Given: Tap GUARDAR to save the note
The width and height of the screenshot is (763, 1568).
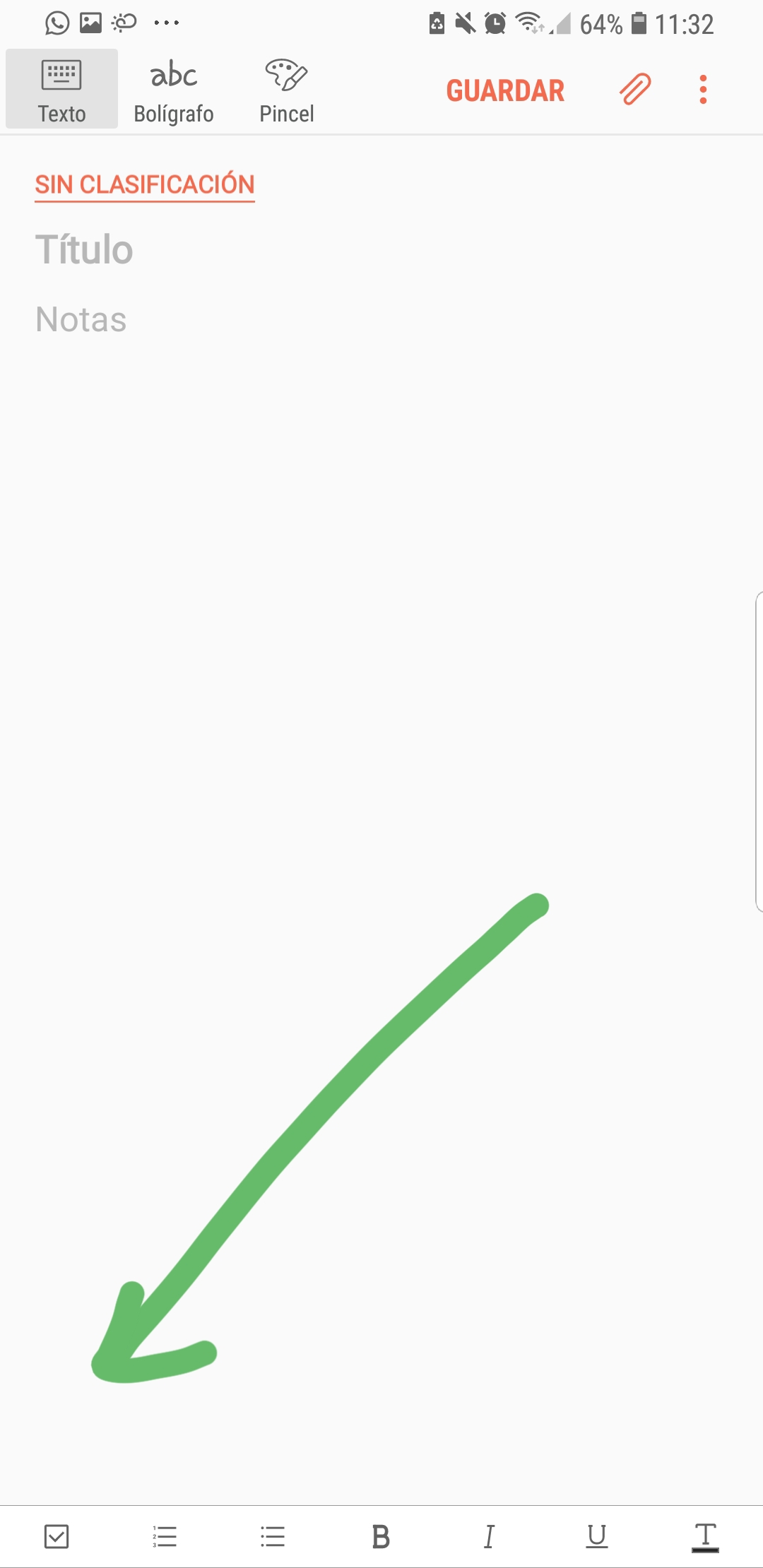Looking at the screenshot, I should [x=505, y=90].
